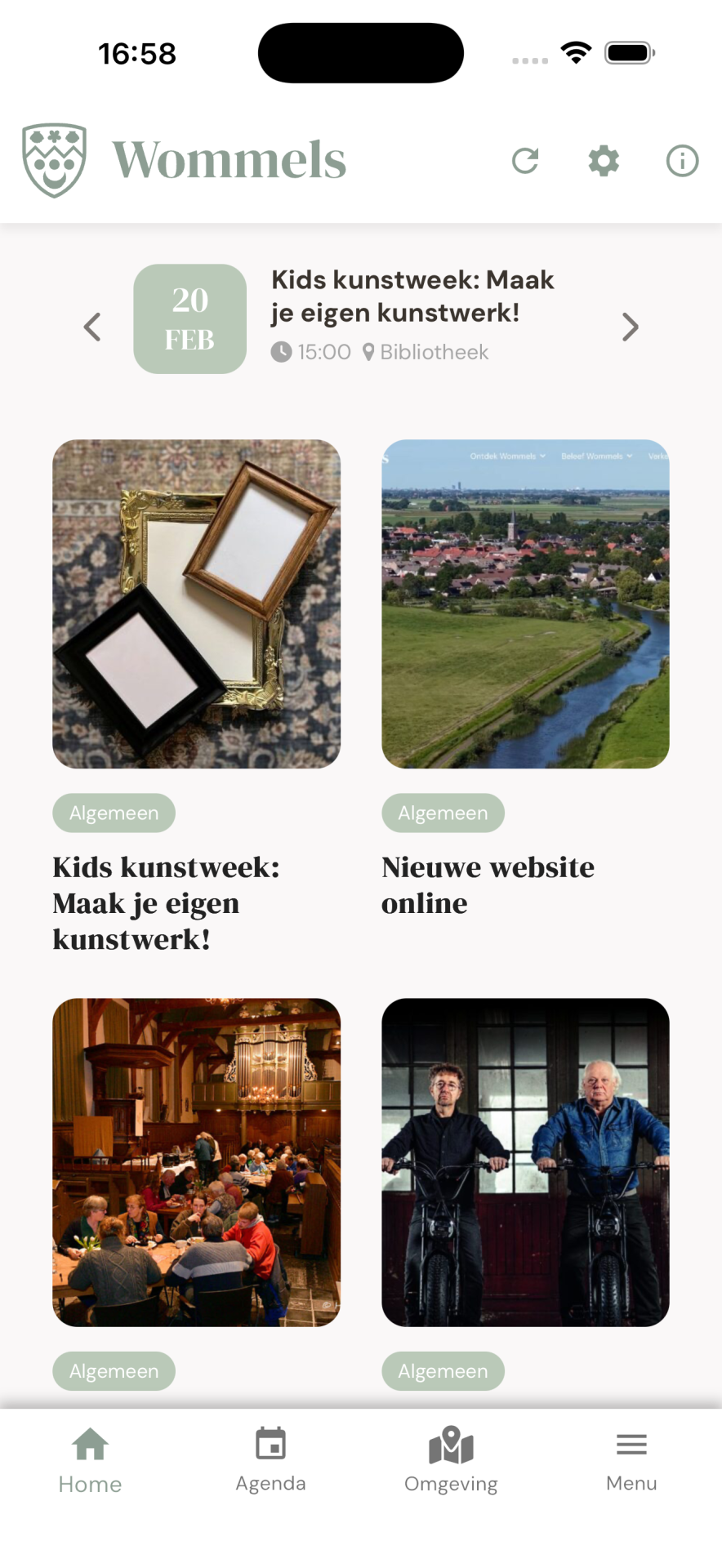The image size is (722, 1568).
Task: Open the Menu tab
Action: [631, 1460]
